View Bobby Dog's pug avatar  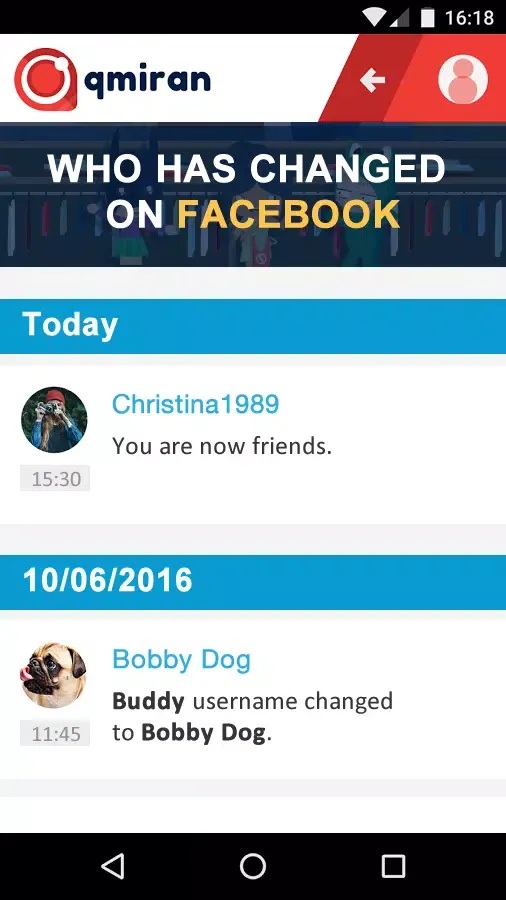click(x=54, y=676)
